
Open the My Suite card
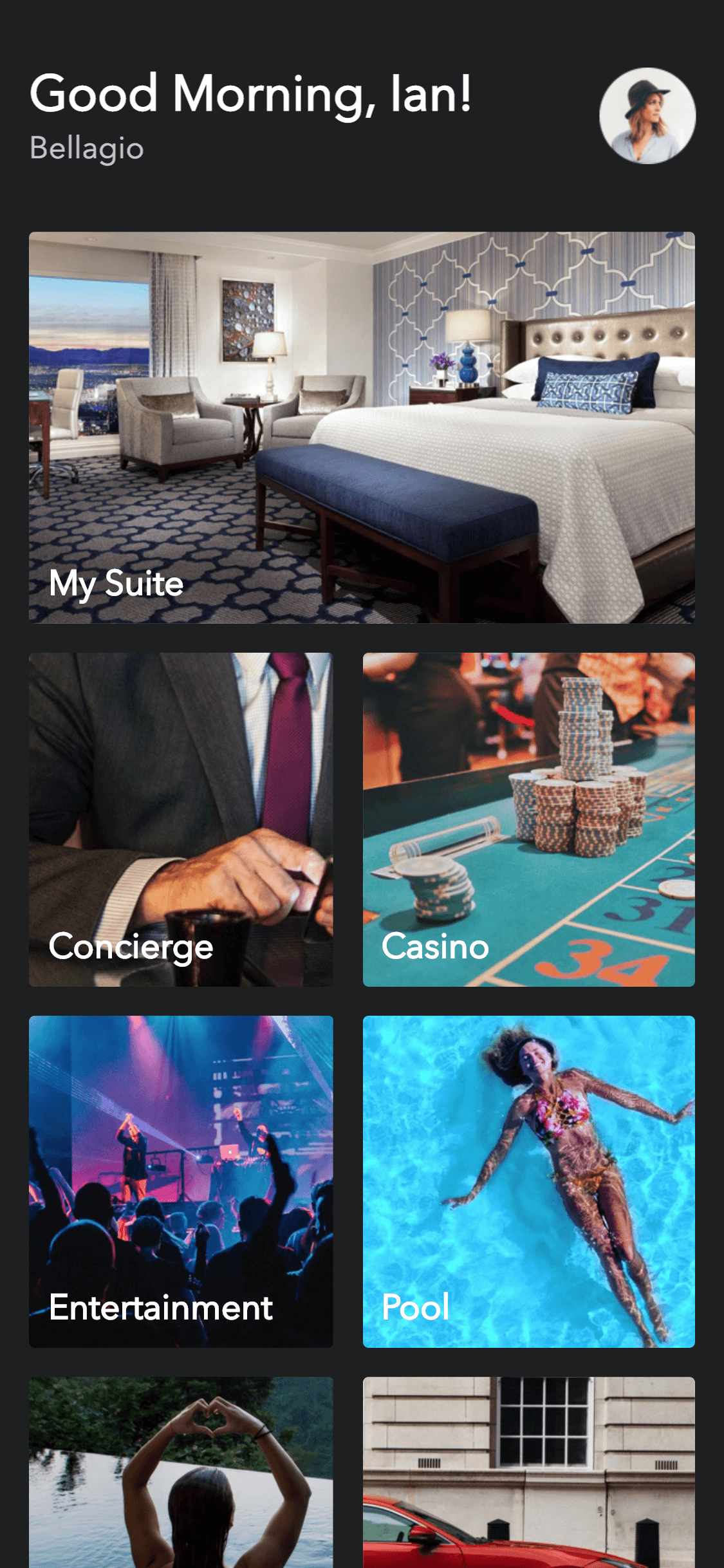pyautogui.click(x=362, y=427)
